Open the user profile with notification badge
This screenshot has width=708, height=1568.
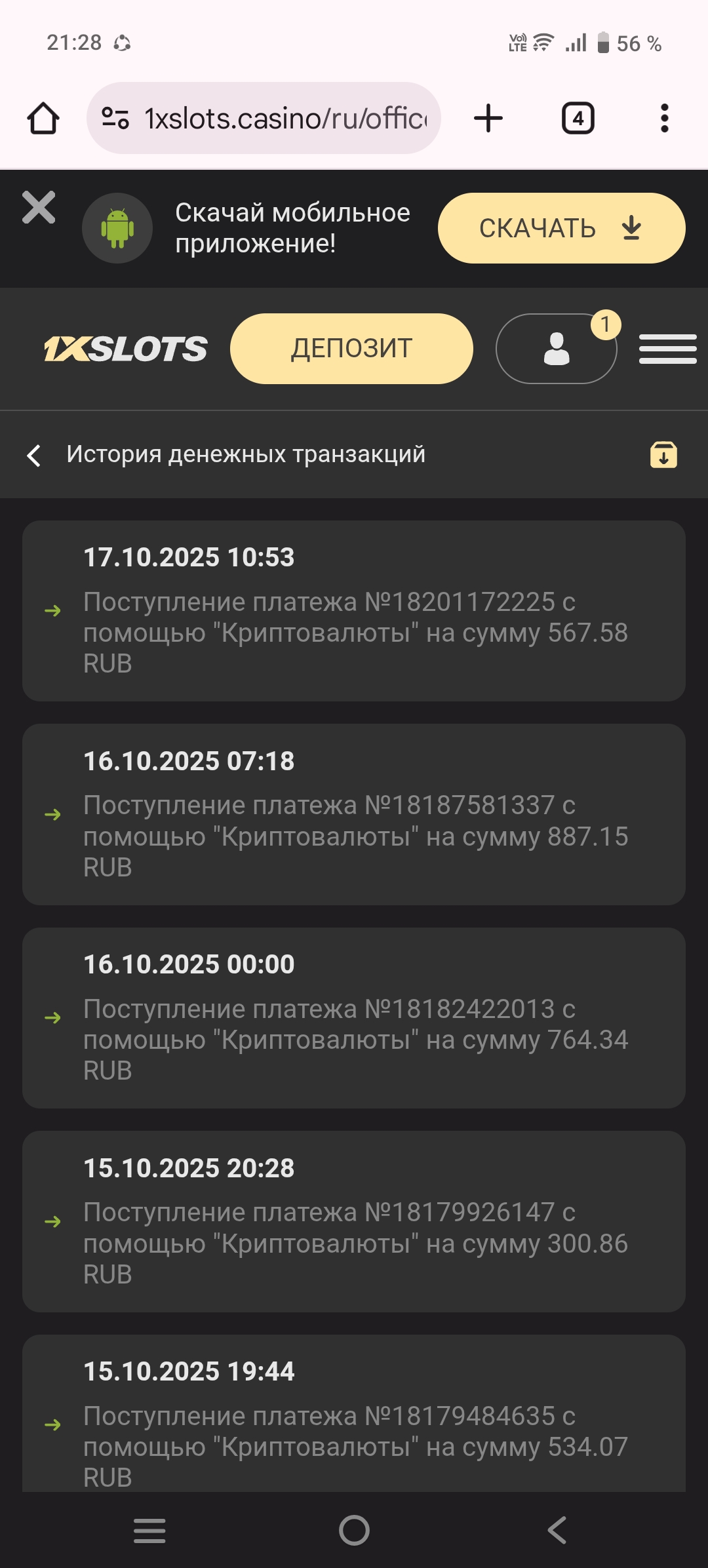(556, 348)
